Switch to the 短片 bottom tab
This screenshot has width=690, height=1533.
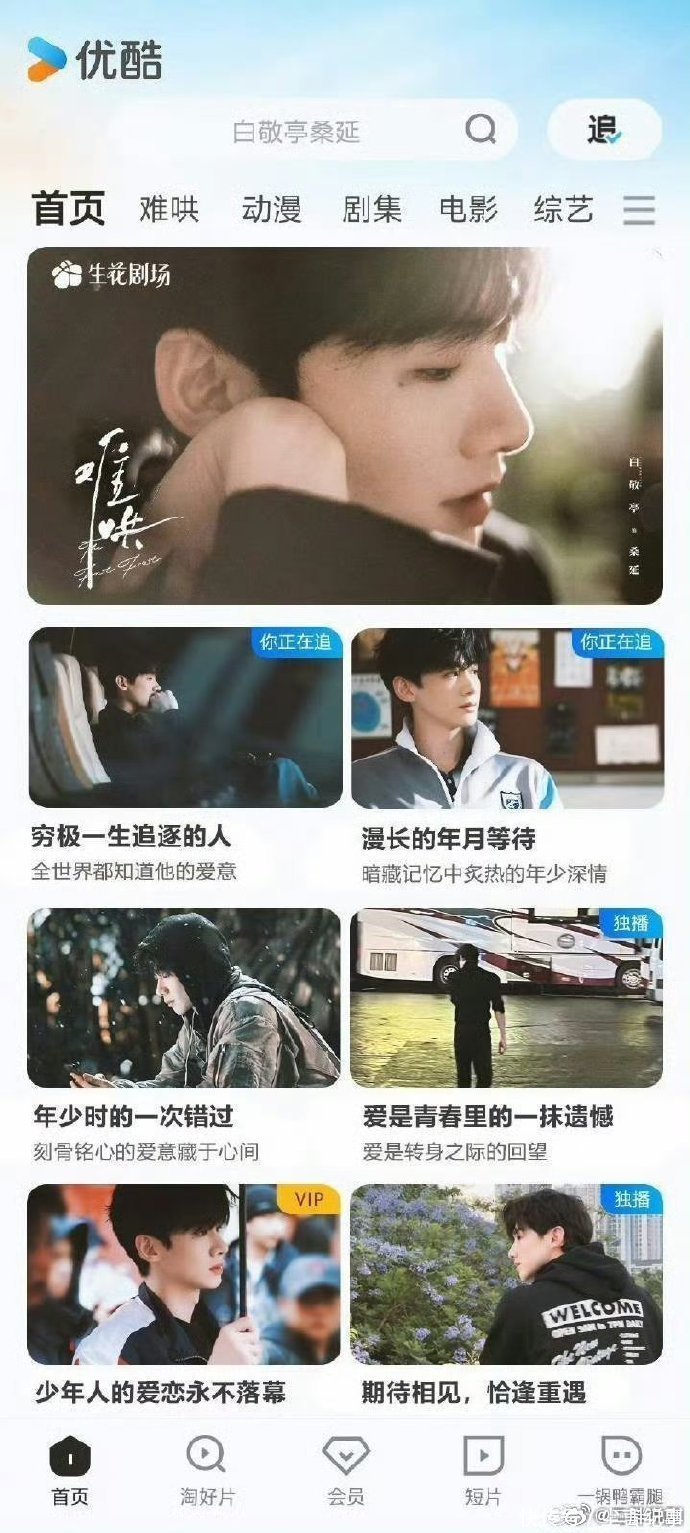pyautogui.click(x=483, y=1471)
